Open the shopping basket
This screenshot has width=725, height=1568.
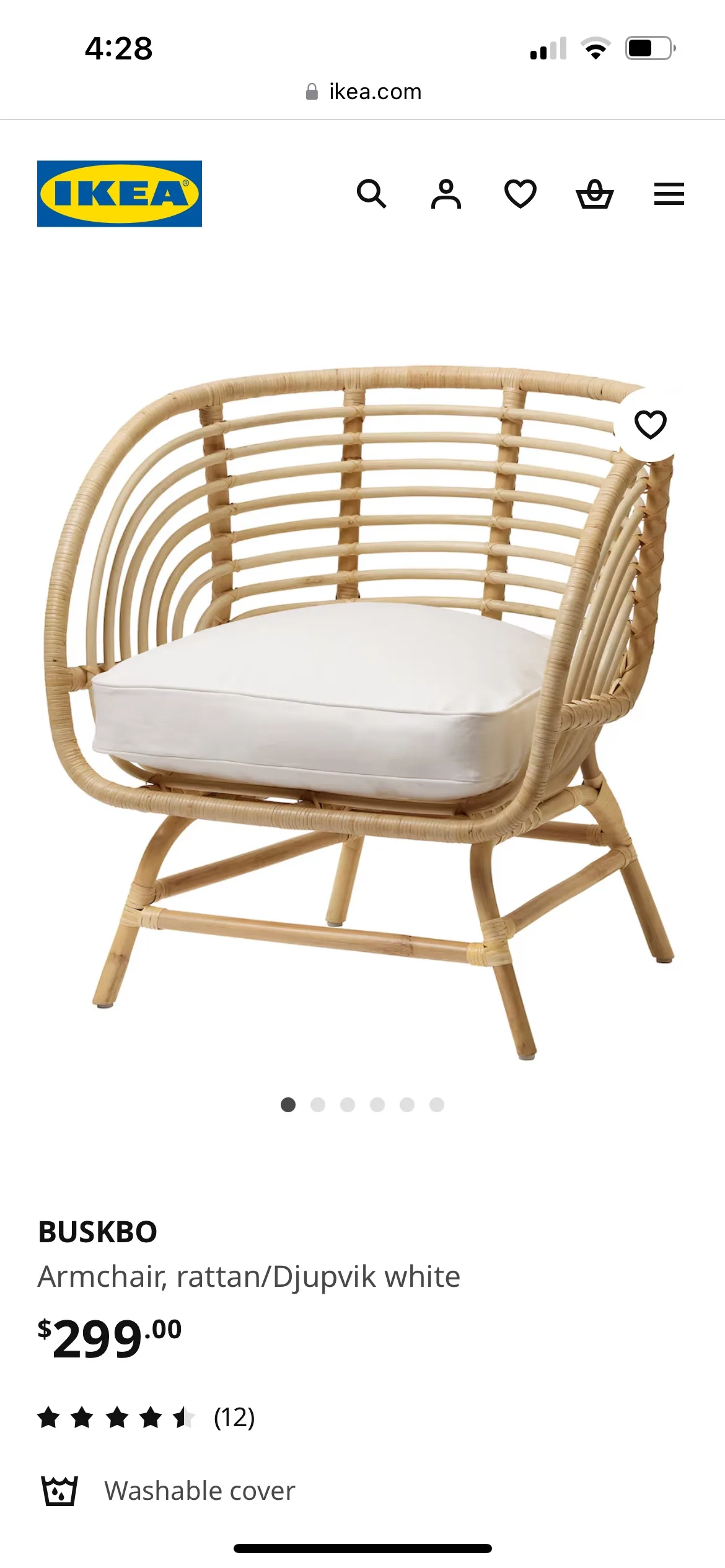pos(595,194)
